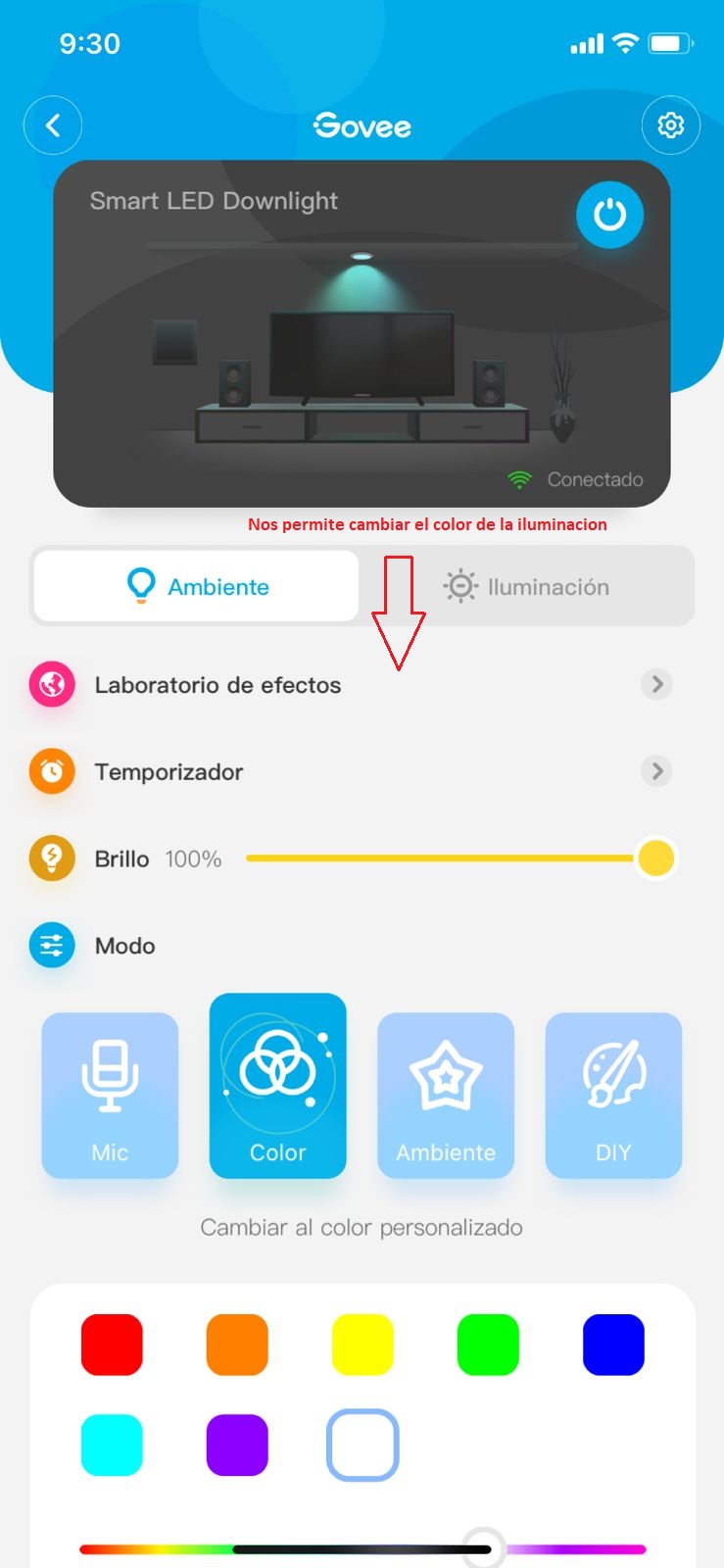Open the device settings gear
This screenshot has height=1568, width=724.
[670, 125]
